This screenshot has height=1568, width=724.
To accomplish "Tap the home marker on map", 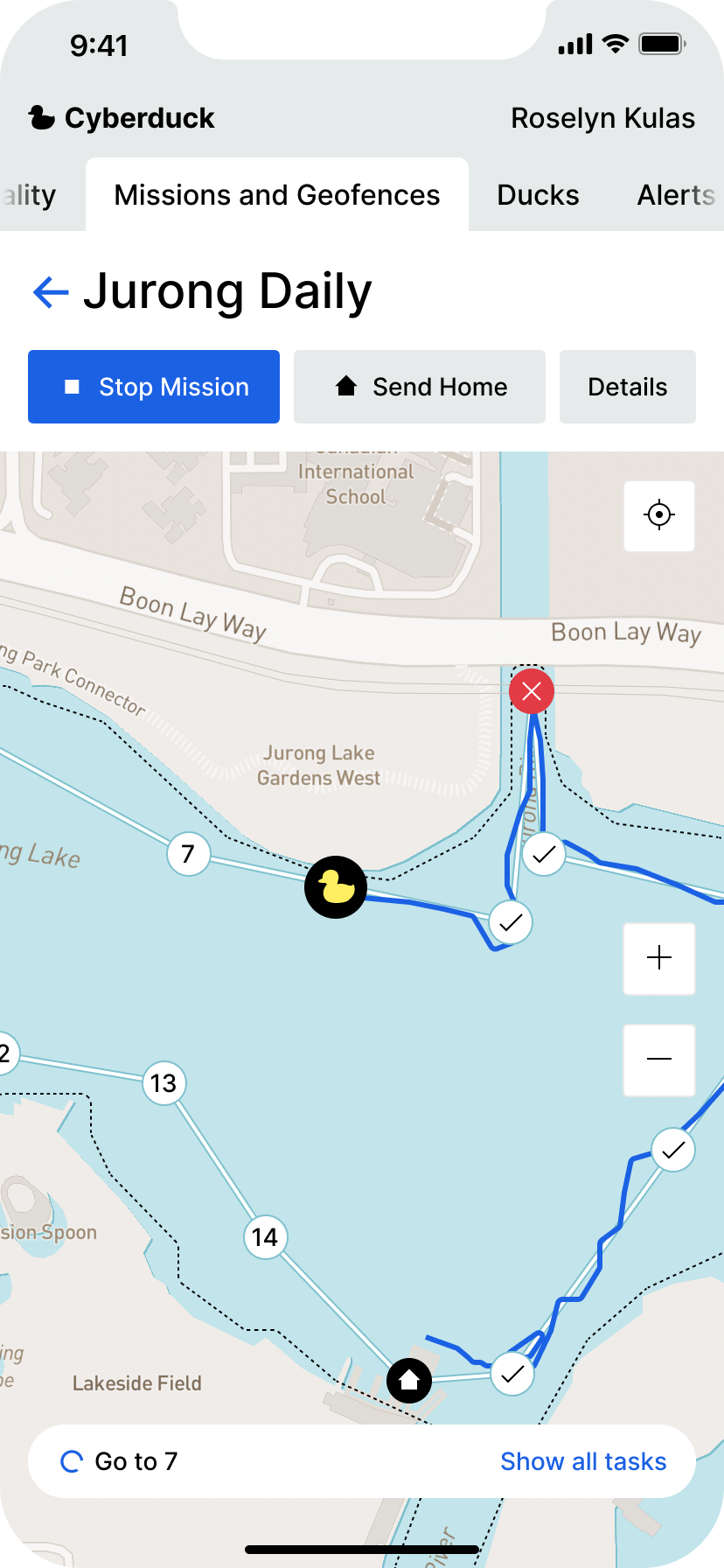I will pyautogui.click(x=409, y=1381).
